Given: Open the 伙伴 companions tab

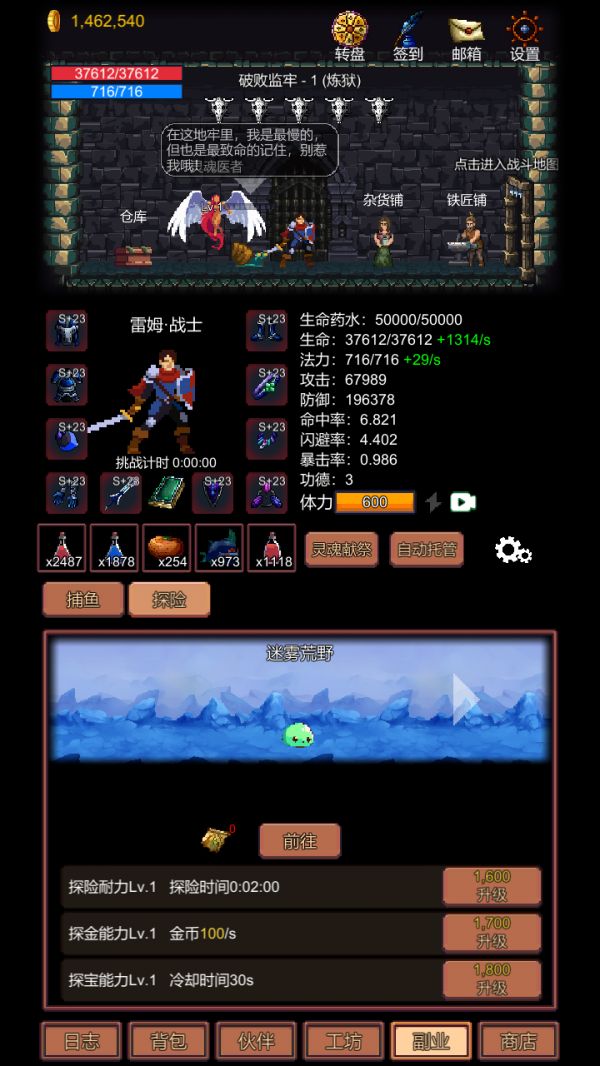Looking at the screenshot, I should click(x=256, y=1041).
